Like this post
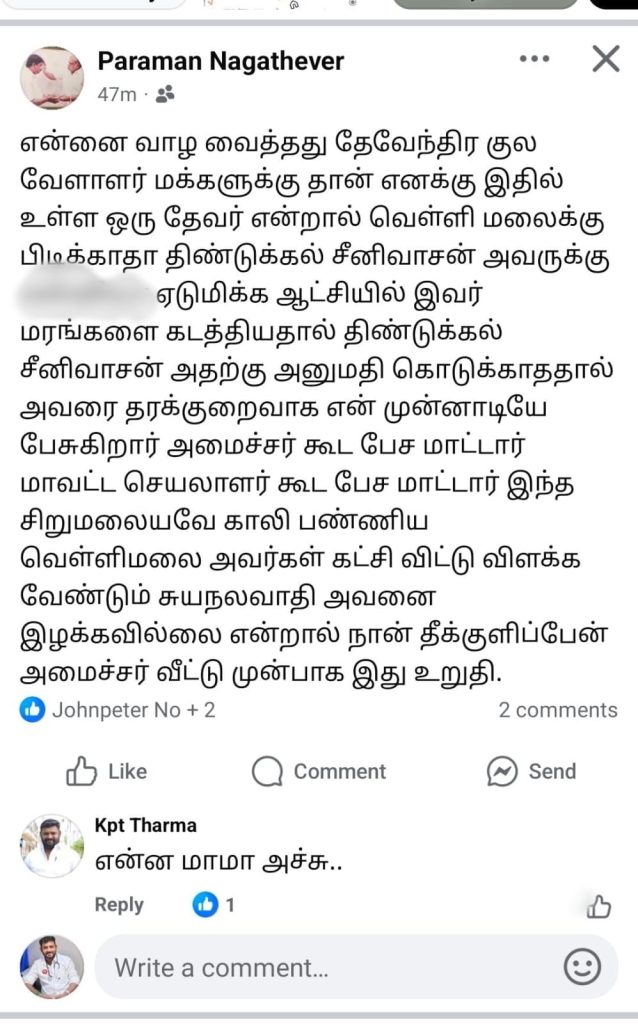Viewport: 638px width, 1024px height. pos(106,771)
